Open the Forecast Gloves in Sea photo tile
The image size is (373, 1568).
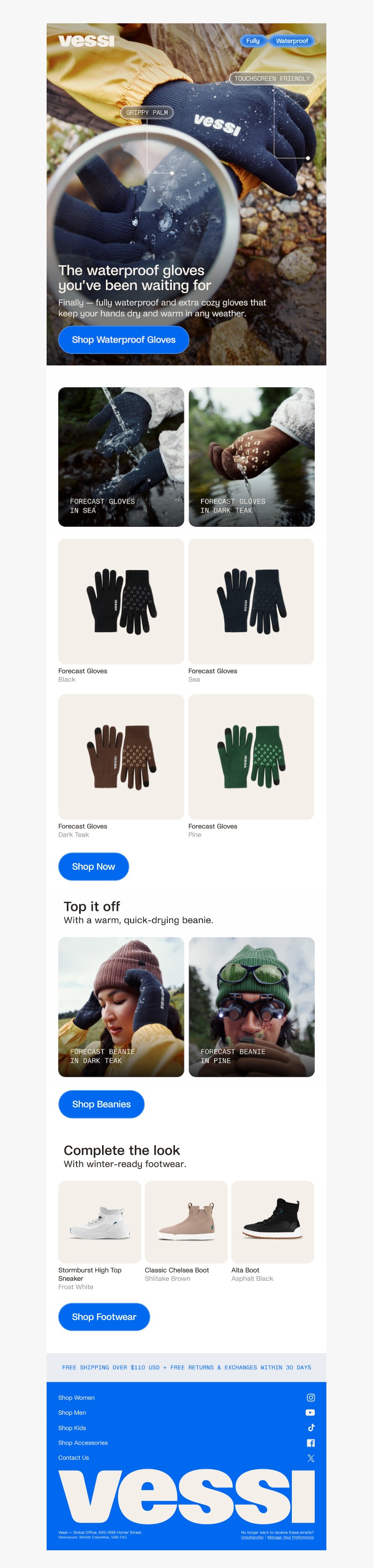[x=121, y=456]
